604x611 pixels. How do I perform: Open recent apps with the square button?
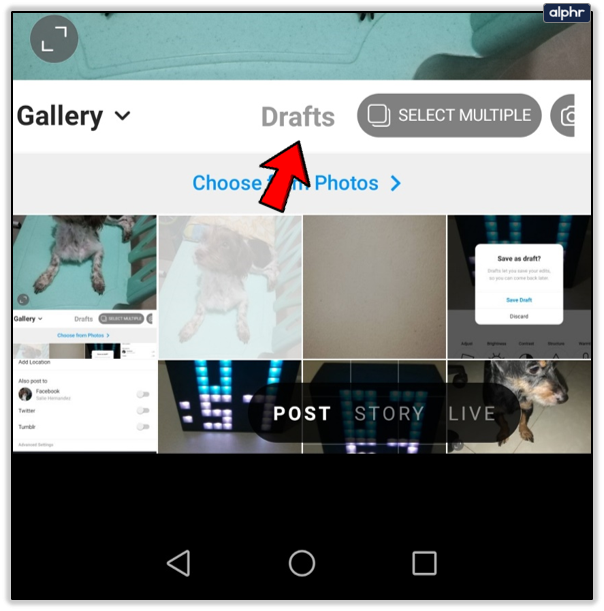pos(425,563)
